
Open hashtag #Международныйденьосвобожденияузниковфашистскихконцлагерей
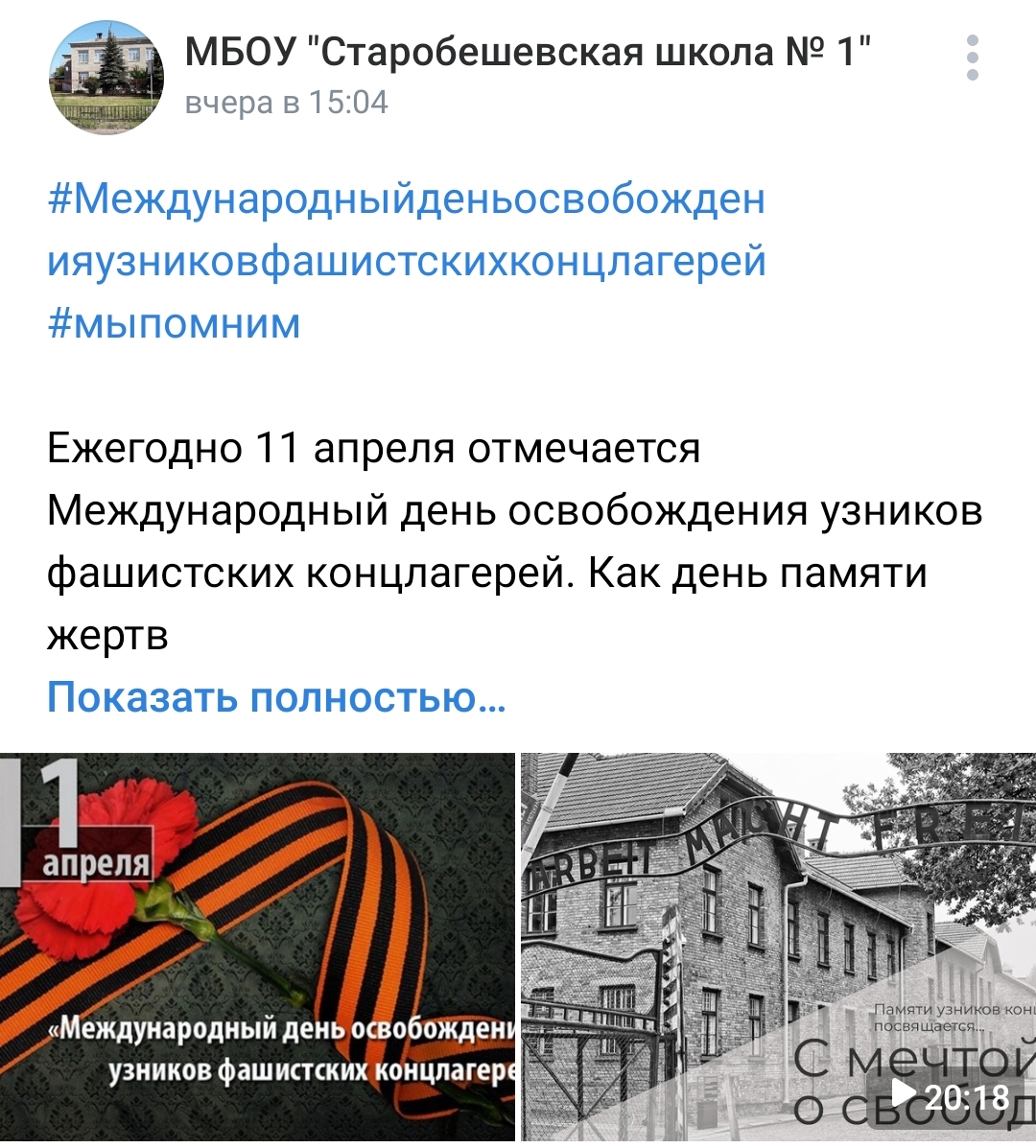406,230
